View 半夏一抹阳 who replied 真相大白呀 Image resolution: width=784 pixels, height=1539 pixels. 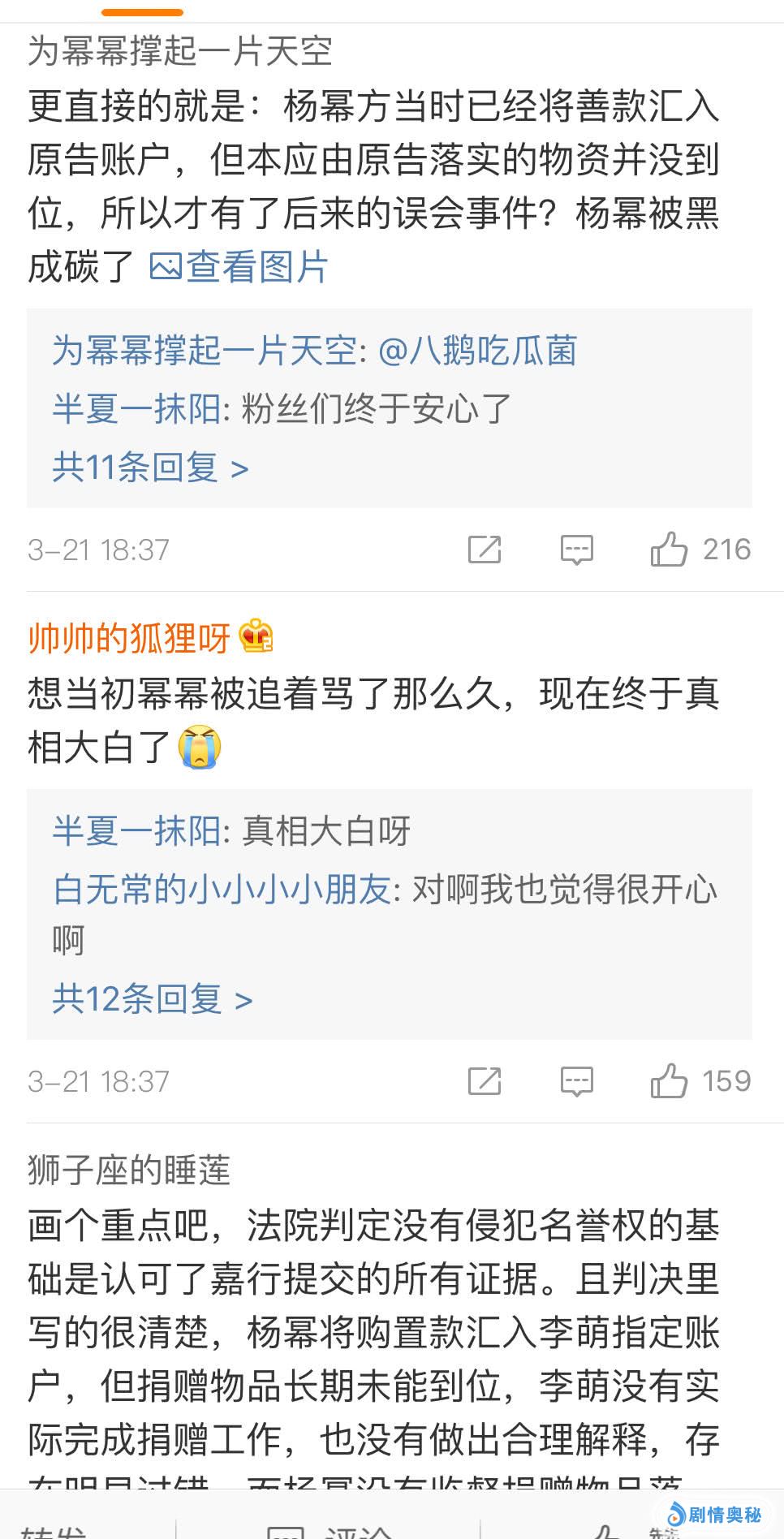point(136,831)
